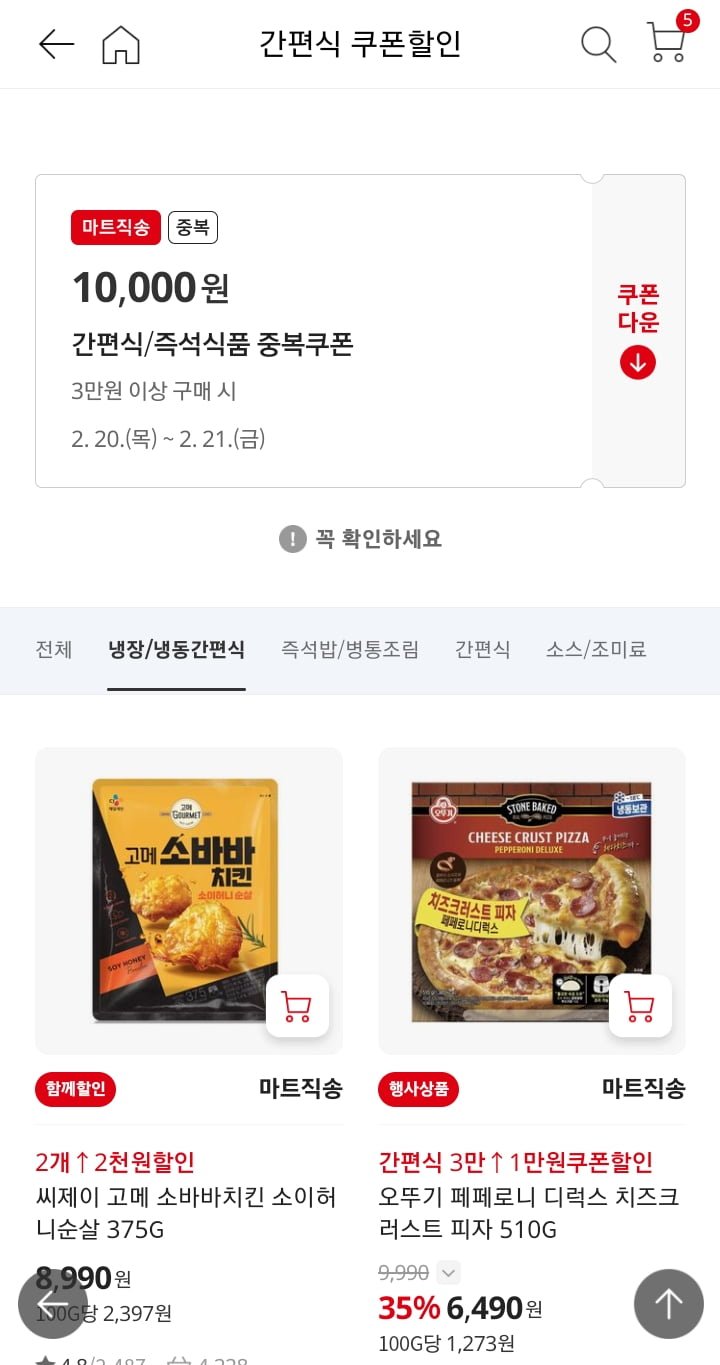
Task: Jump to top with the up arrow button
Action: (x=668, y=1303)
